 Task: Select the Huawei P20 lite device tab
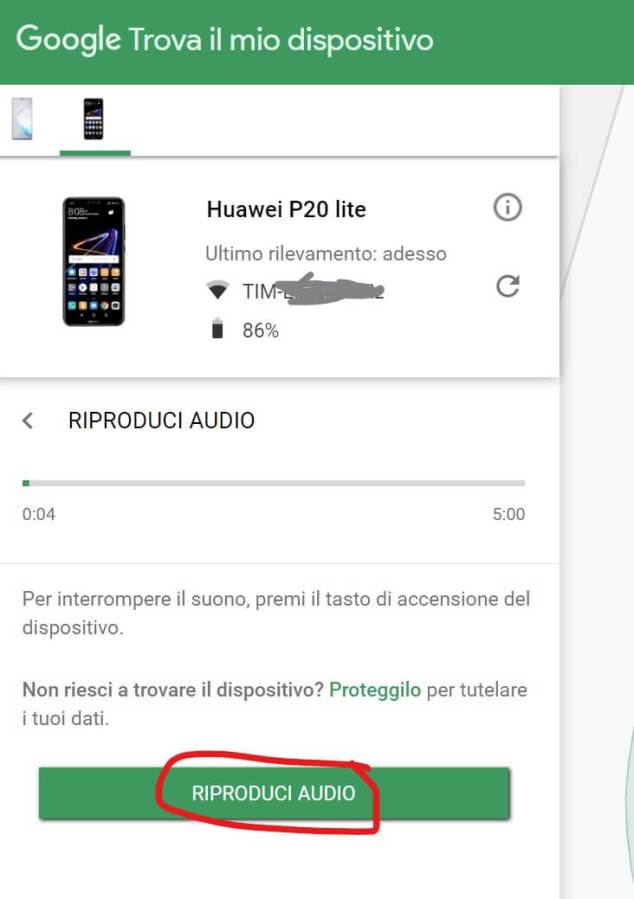(94, 120)
